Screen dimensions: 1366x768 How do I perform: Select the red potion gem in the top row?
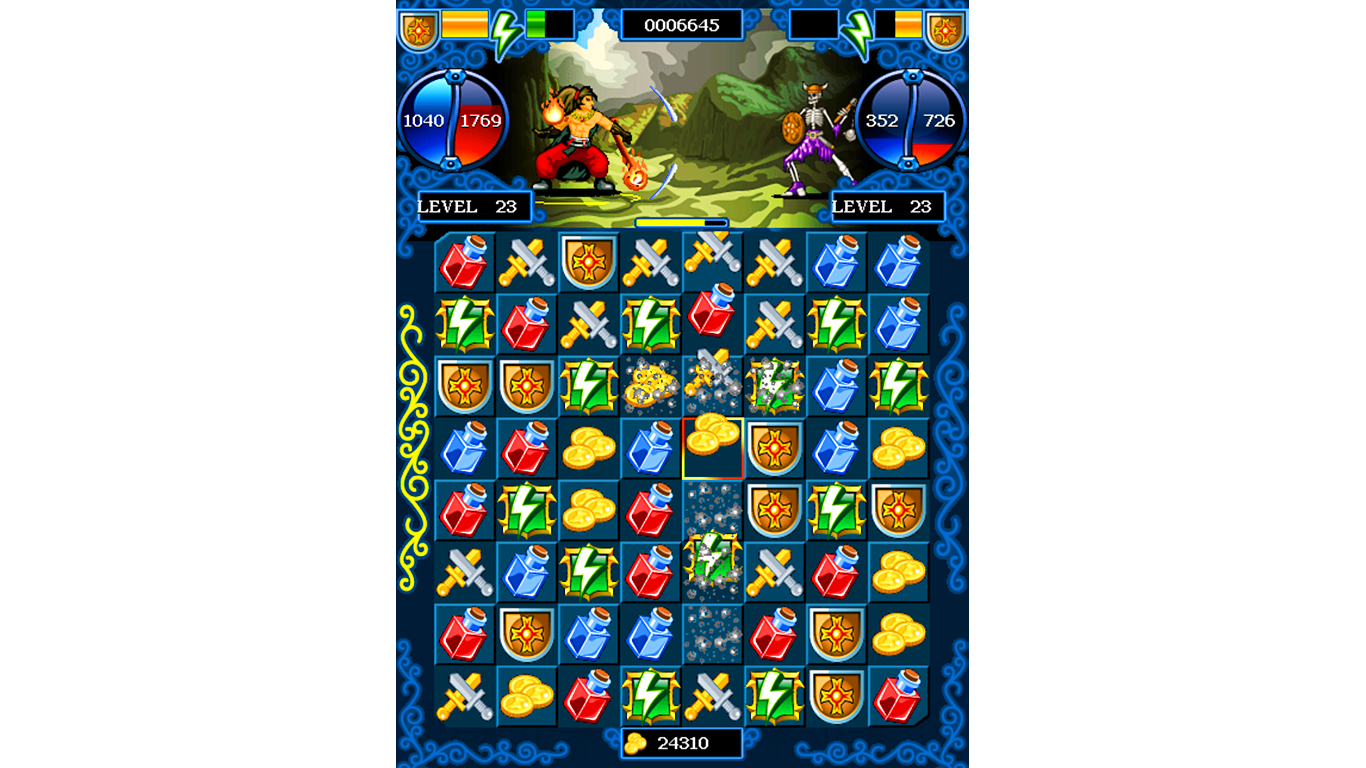pyautogui.click(x=465, y=262)
